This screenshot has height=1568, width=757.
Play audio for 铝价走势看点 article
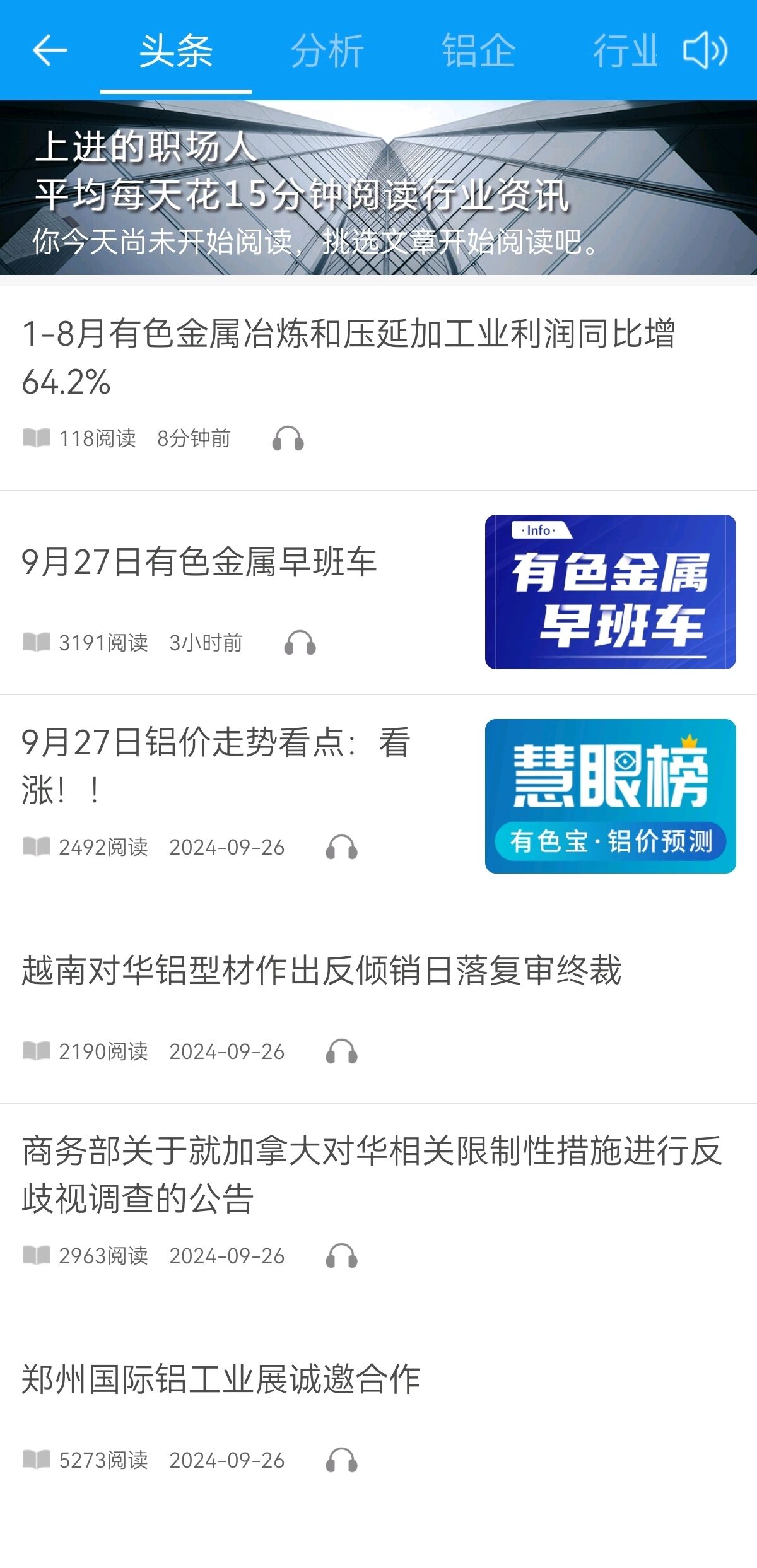point(341,847)
